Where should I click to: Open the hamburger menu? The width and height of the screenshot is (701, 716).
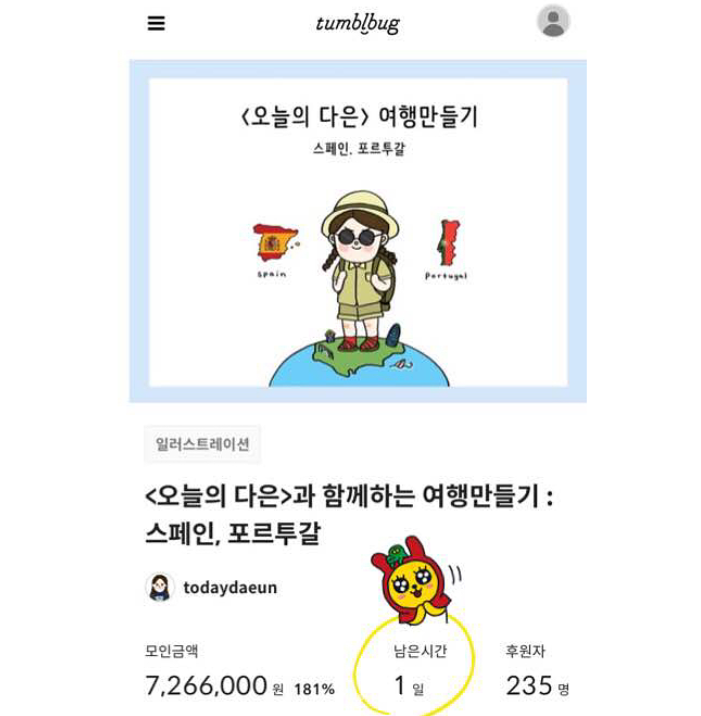[156, 23]
